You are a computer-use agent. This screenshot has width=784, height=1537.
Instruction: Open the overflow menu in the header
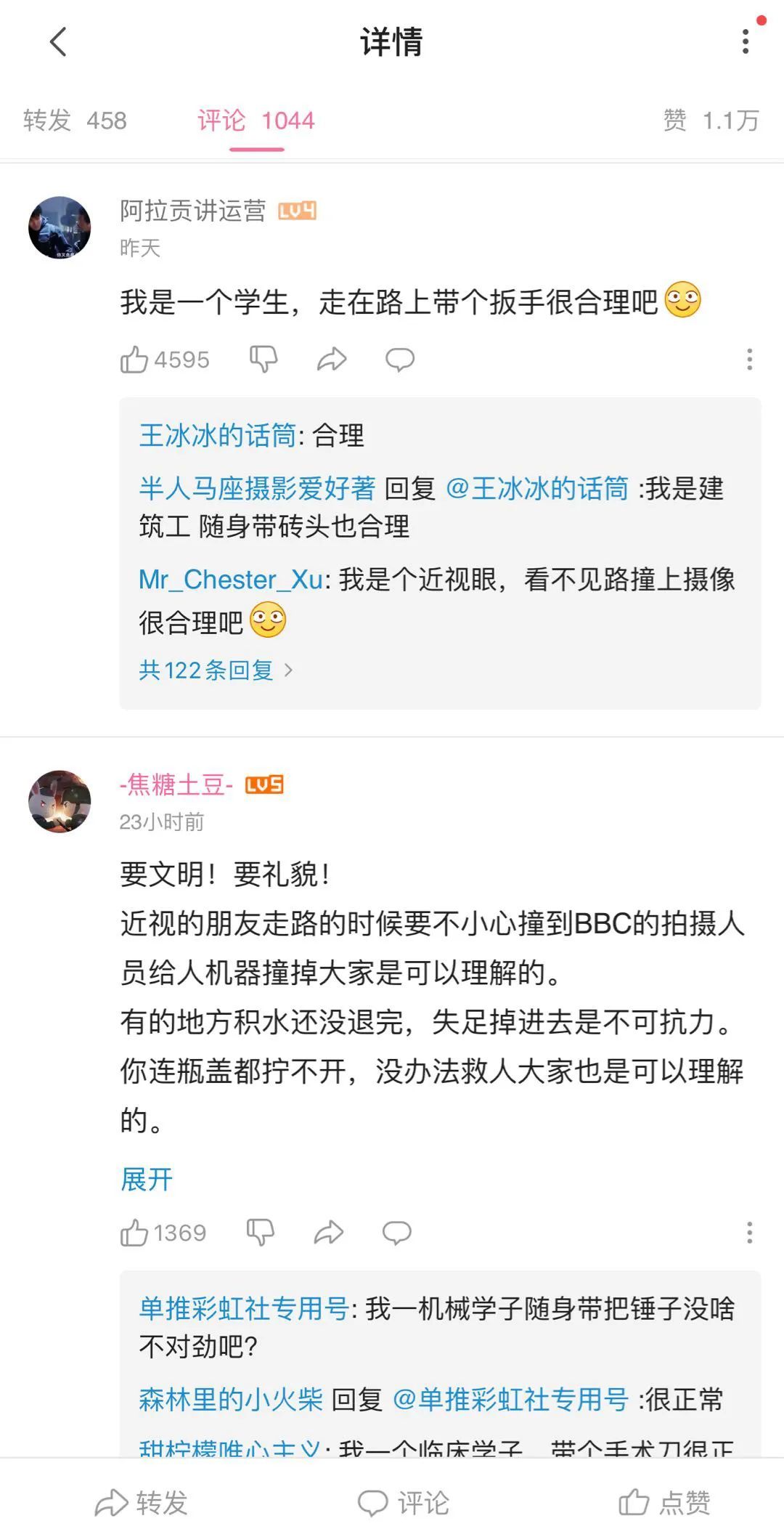click(x=746, y=42)
